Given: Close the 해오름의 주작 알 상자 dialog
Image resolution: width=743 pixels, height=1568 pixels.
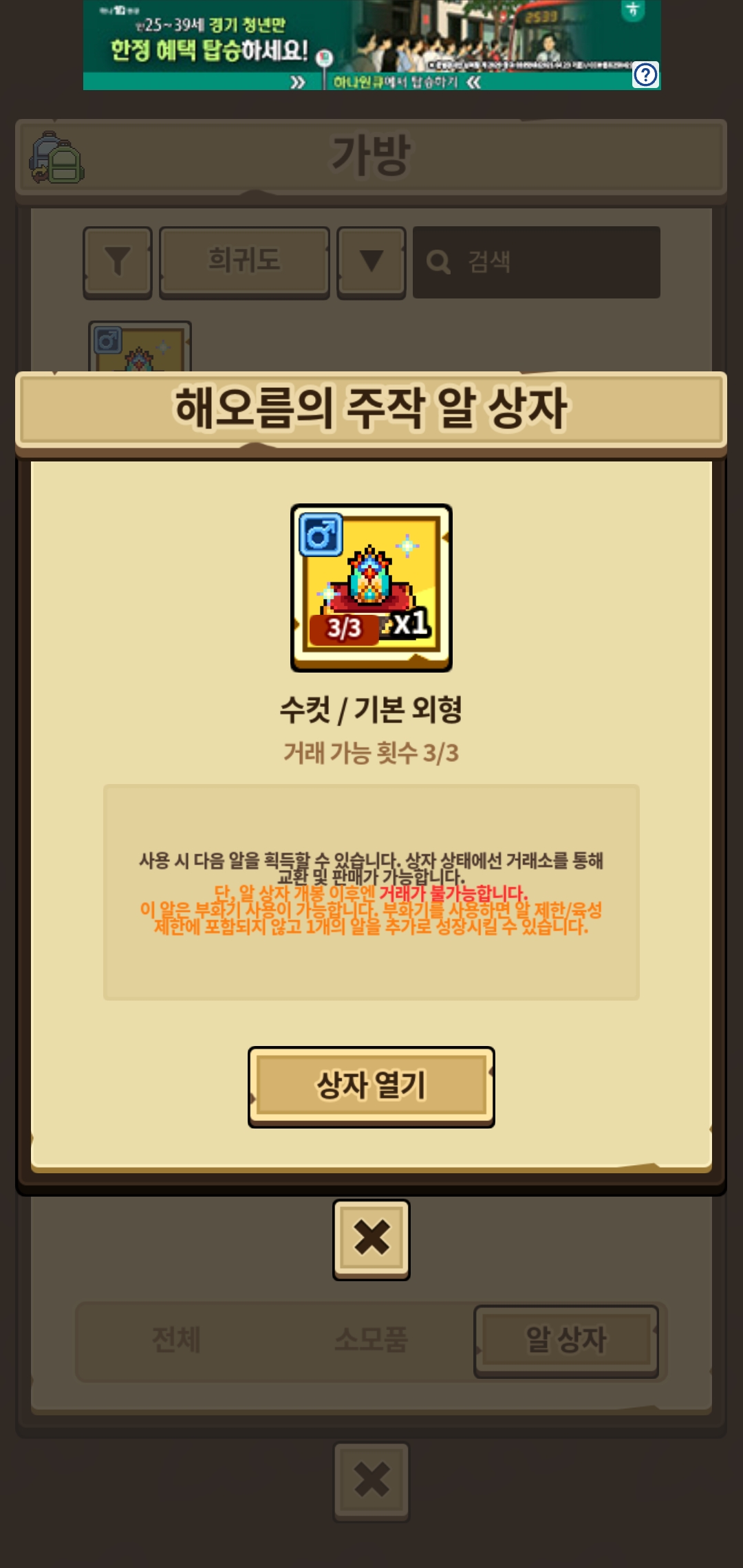Looking at the screenshot, I should click(x=371, y=1239).
